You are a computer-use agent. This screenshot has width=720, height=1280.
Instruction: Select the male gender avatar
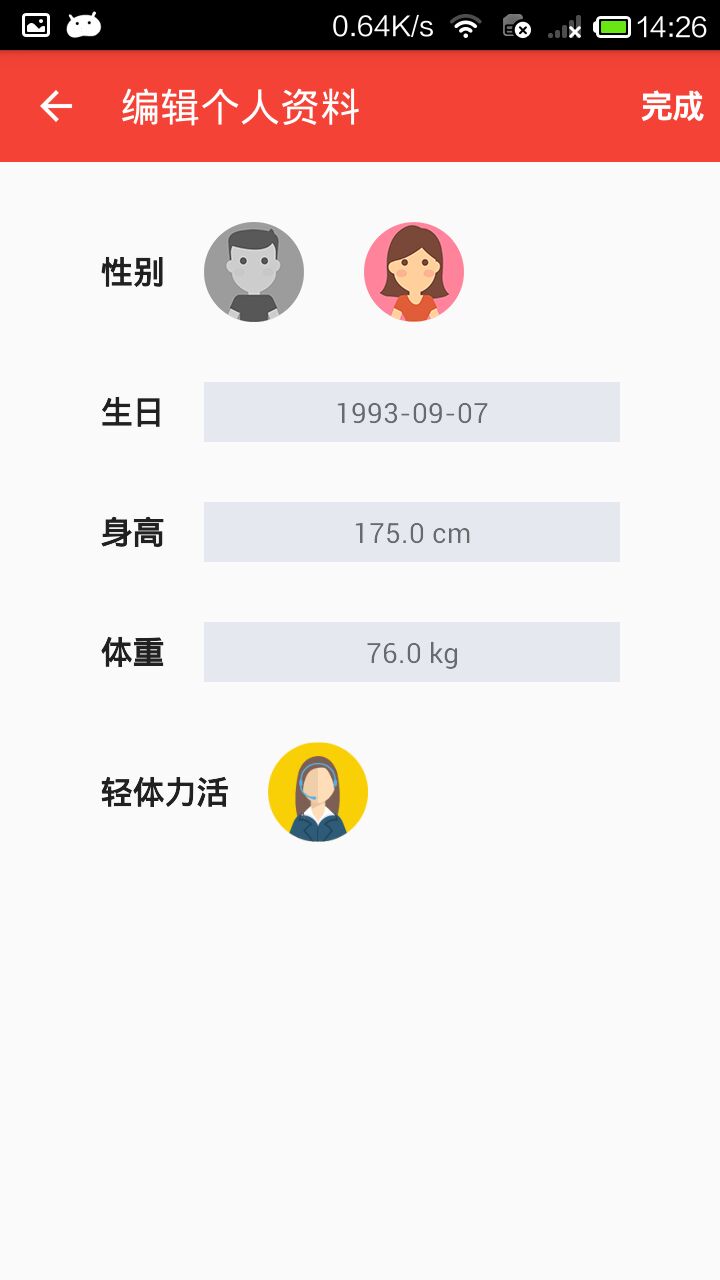pos(254,272)
